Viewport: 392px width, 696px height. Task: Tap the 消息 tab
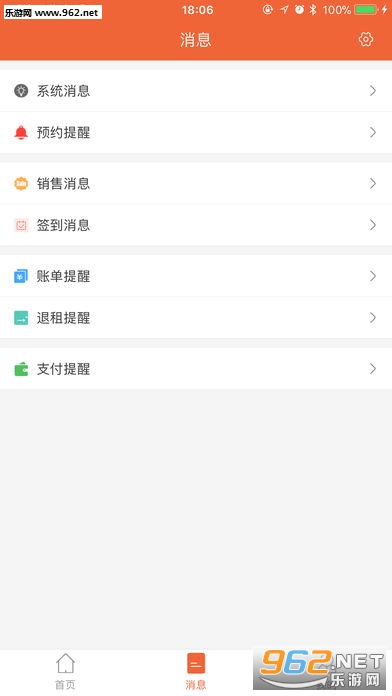click(x=196, y=672)
